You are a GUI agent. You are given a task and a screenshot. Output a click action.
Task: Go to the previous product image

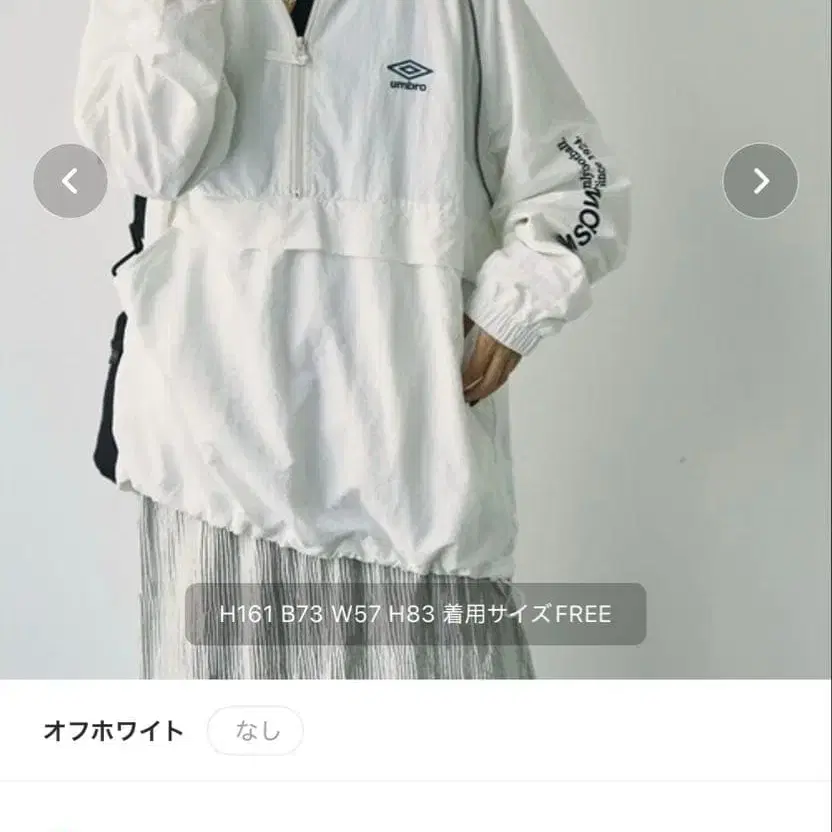[70, 181]
